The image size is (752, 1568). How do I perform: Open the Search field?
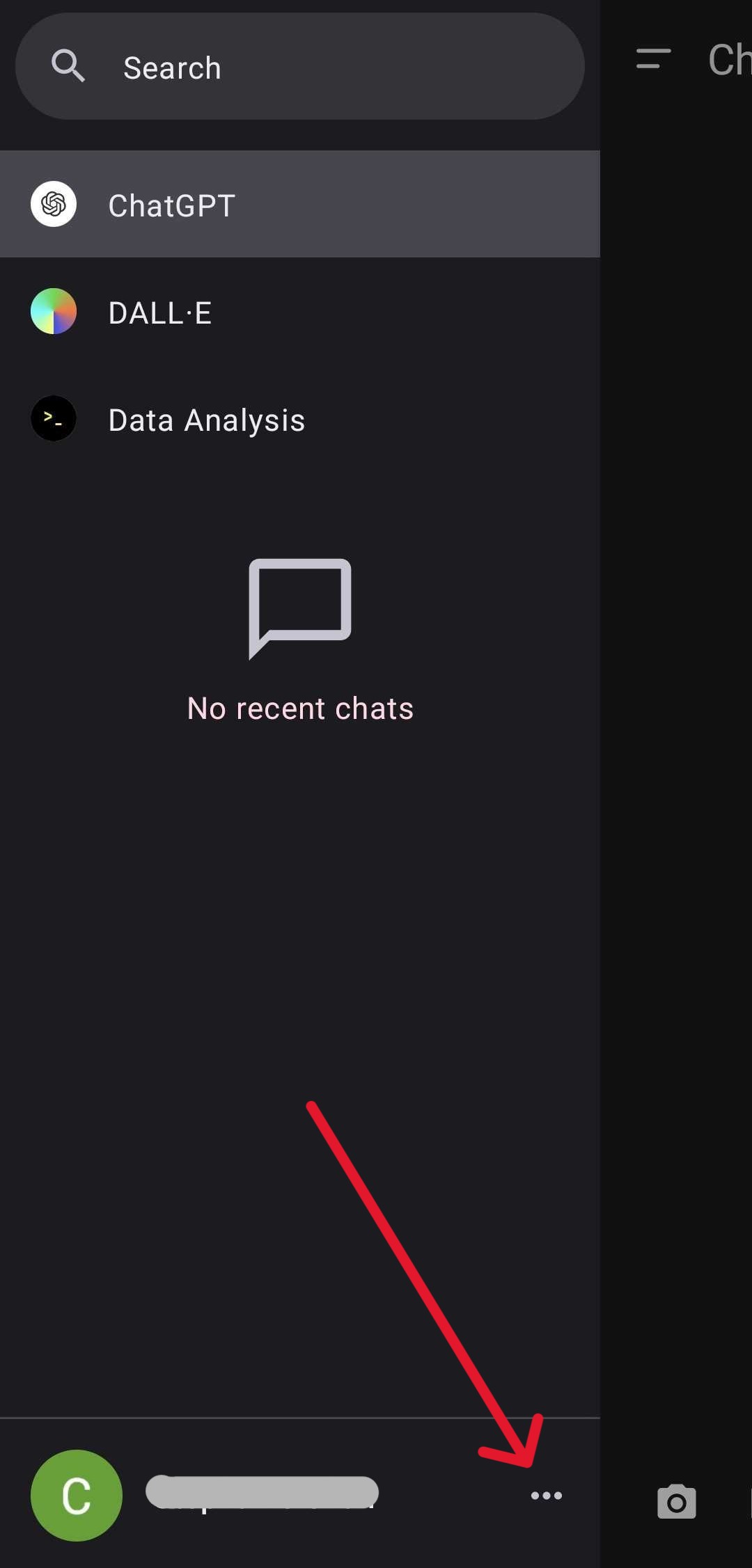tap(299, 67)
